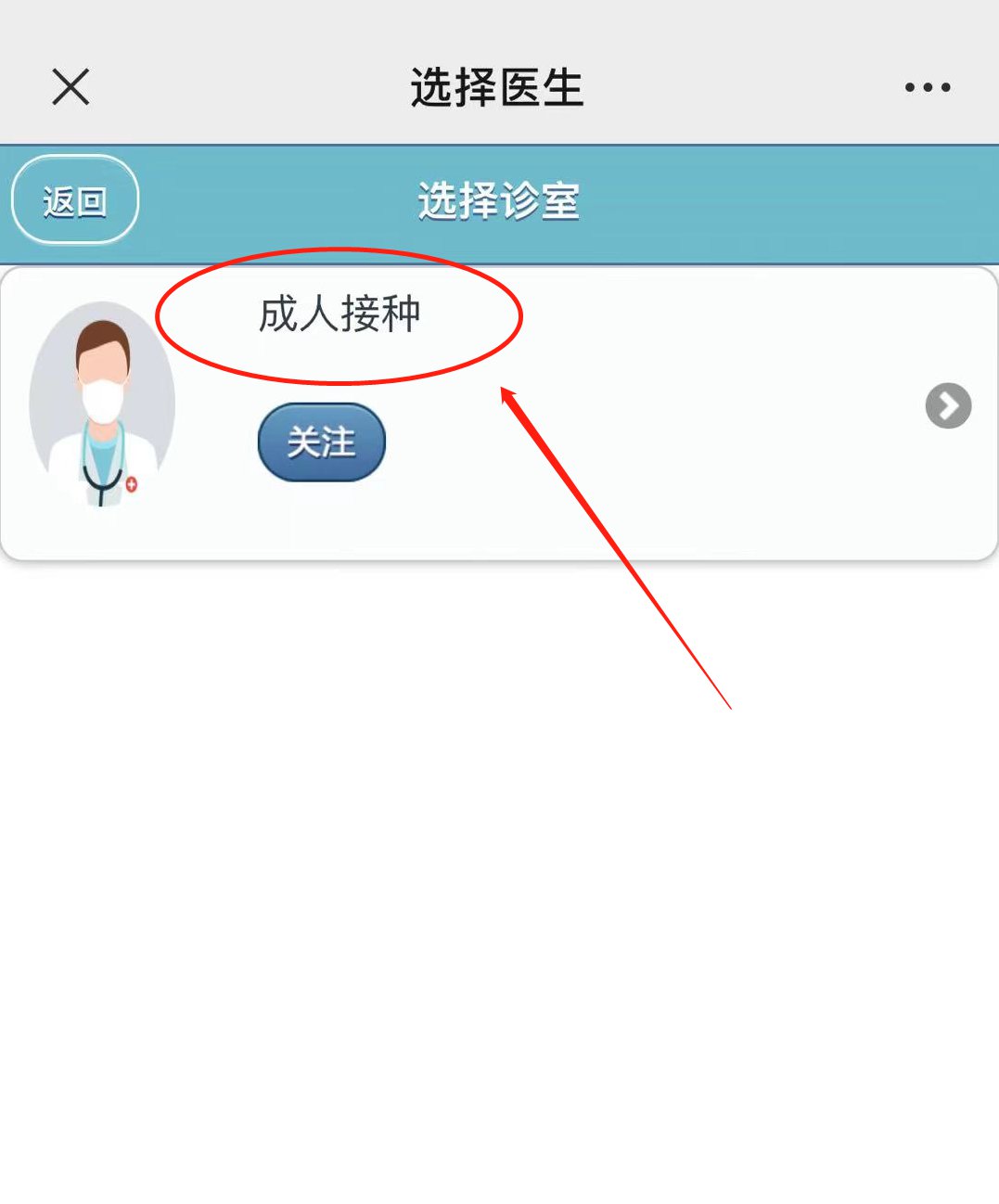Tap the chevron arrow on 成人接种
The width and height of the screenshot is (999, 1204).
pyautogui.click(x=948, y=405)
